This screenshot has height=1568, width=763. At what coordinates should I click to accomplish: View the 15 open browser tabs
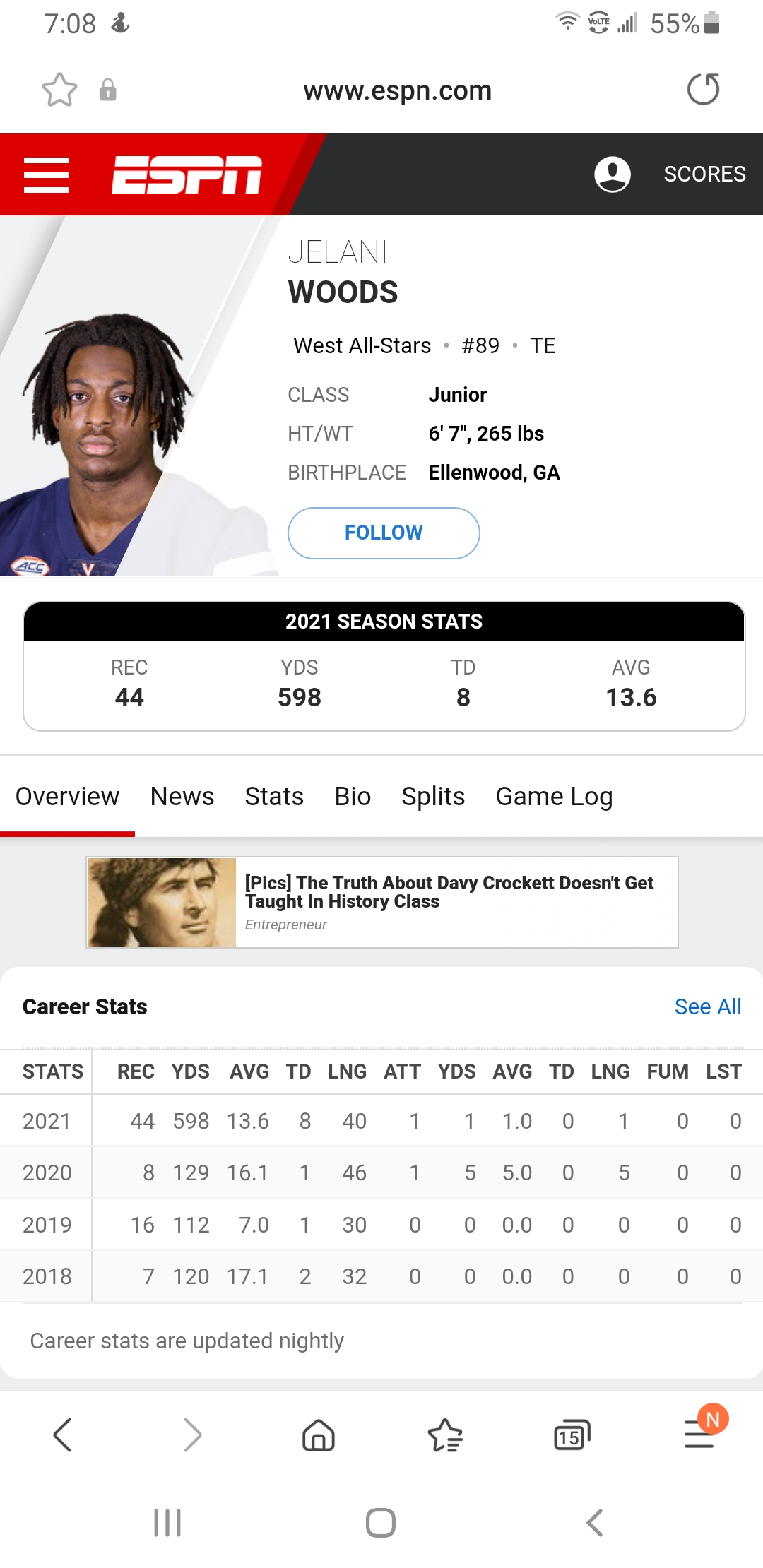click(x=572, y=1435)
